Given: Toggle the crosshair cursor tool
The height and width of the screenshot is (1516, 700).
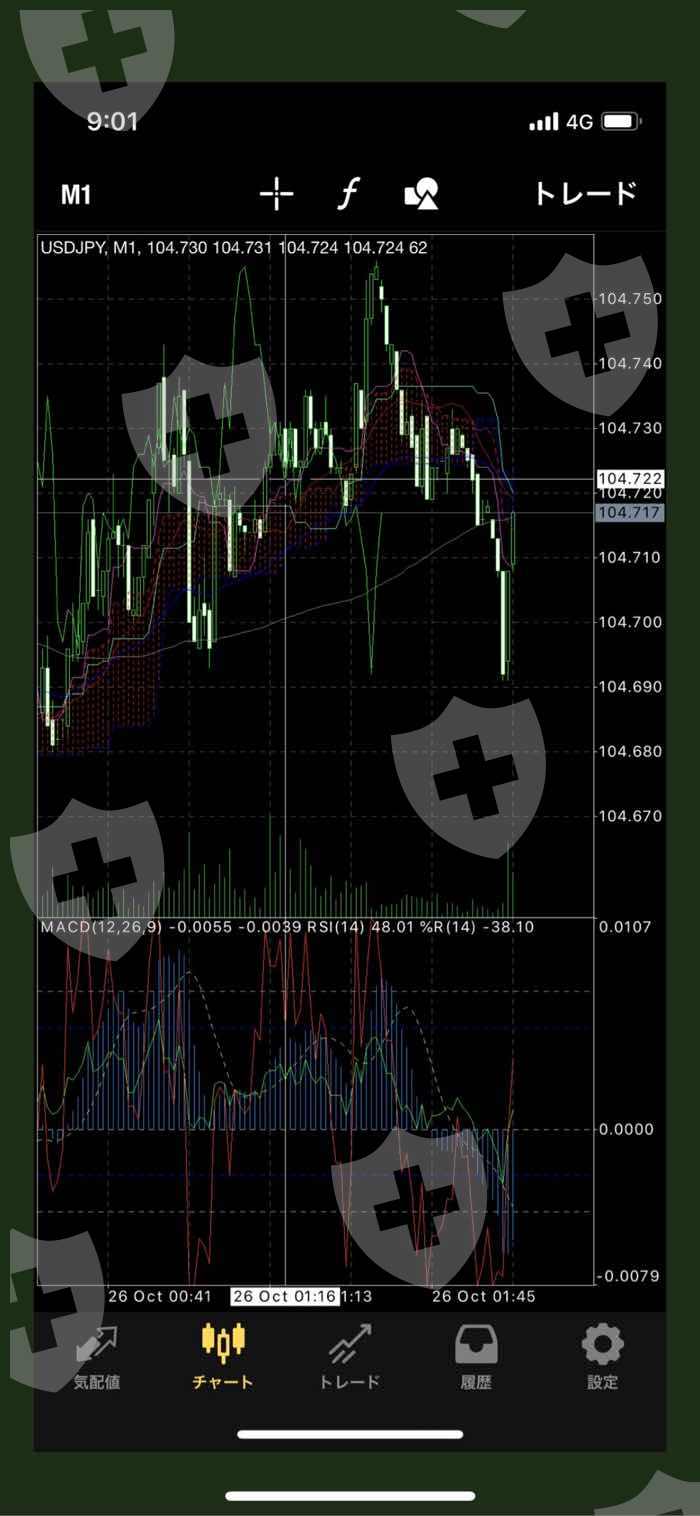Looking at the screenshot, I should tap(276, 194).
